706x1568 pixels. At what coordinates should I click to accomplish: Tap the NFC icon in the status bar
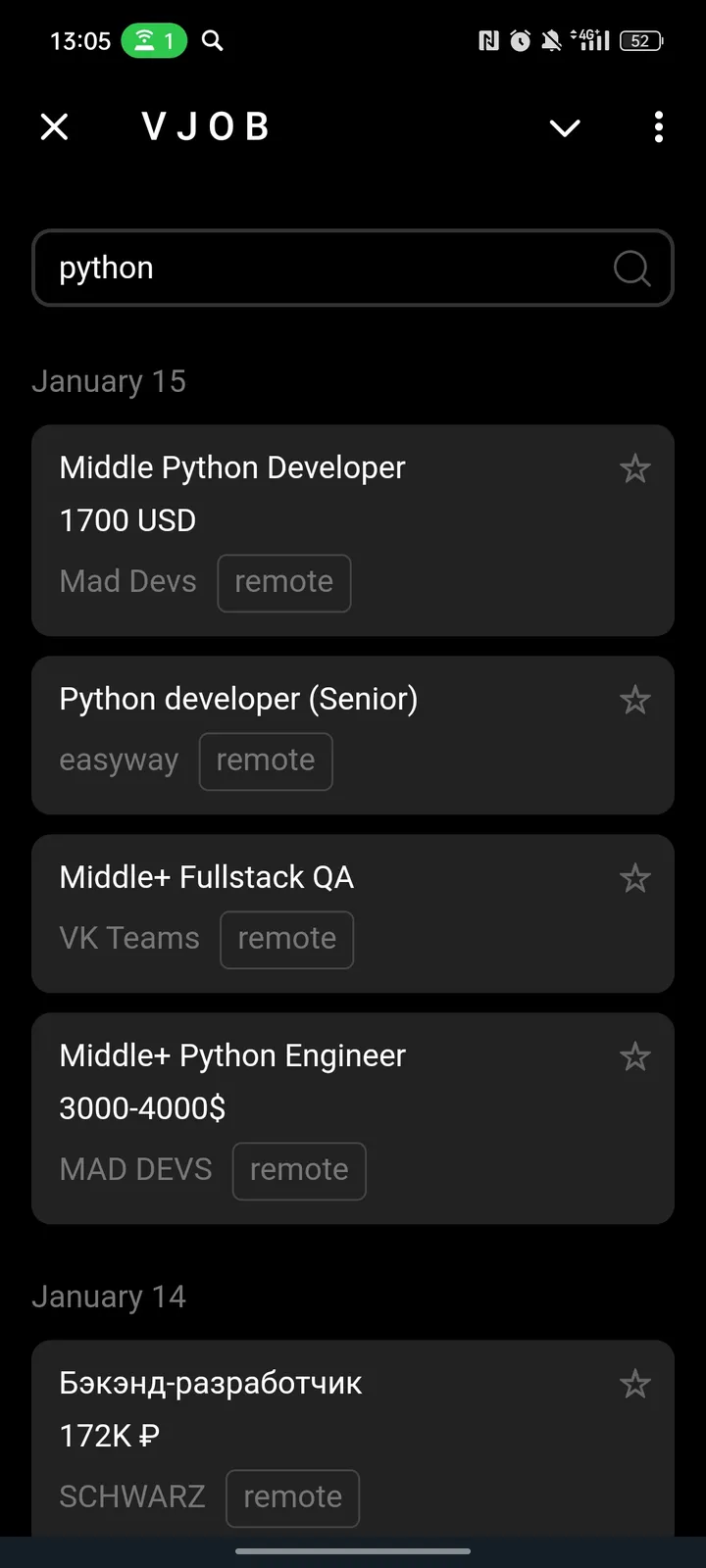click(x=489, y=40)
